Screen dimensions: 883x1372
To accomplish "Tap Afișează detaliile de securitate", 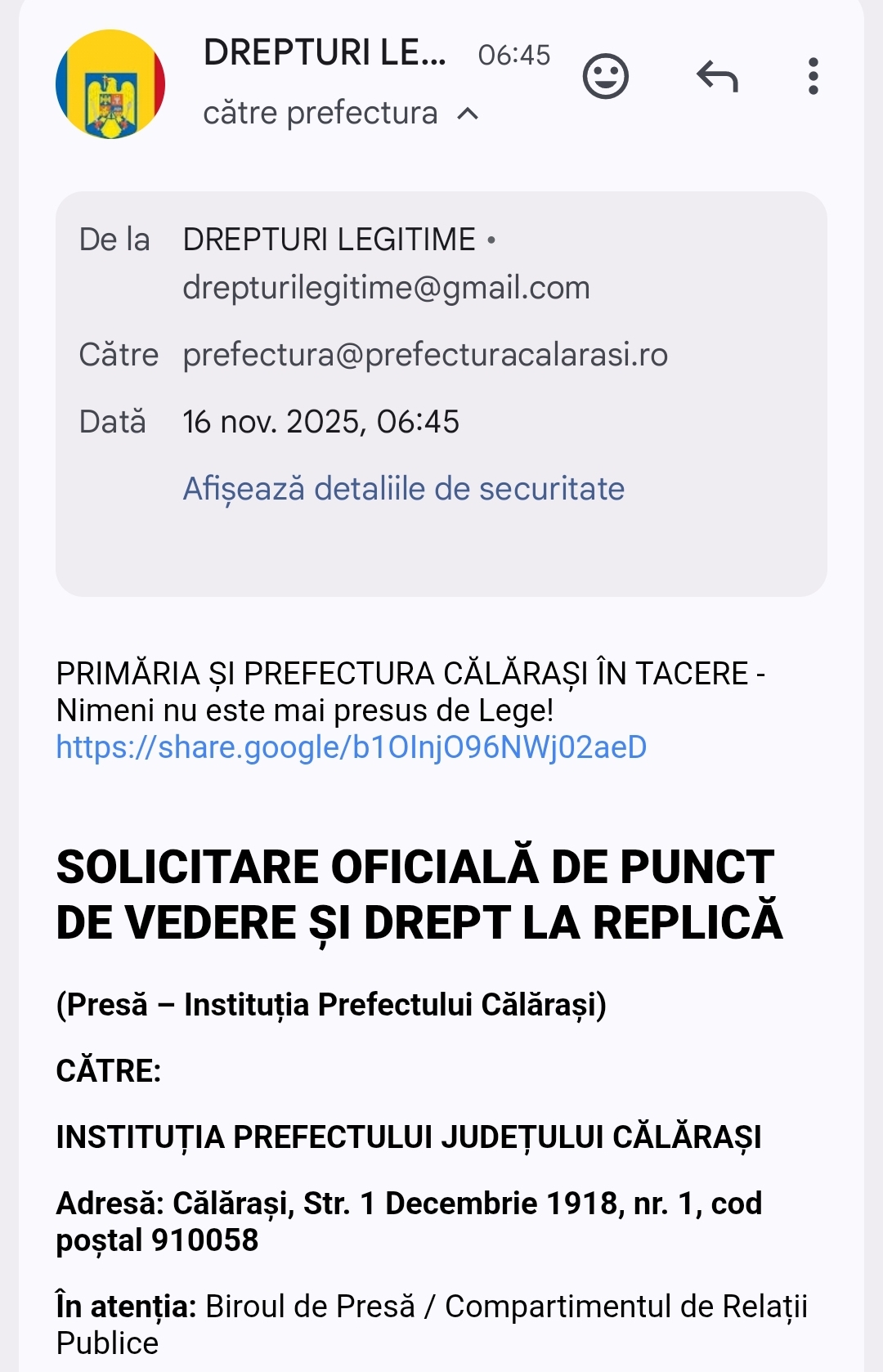I will [403, 489].
